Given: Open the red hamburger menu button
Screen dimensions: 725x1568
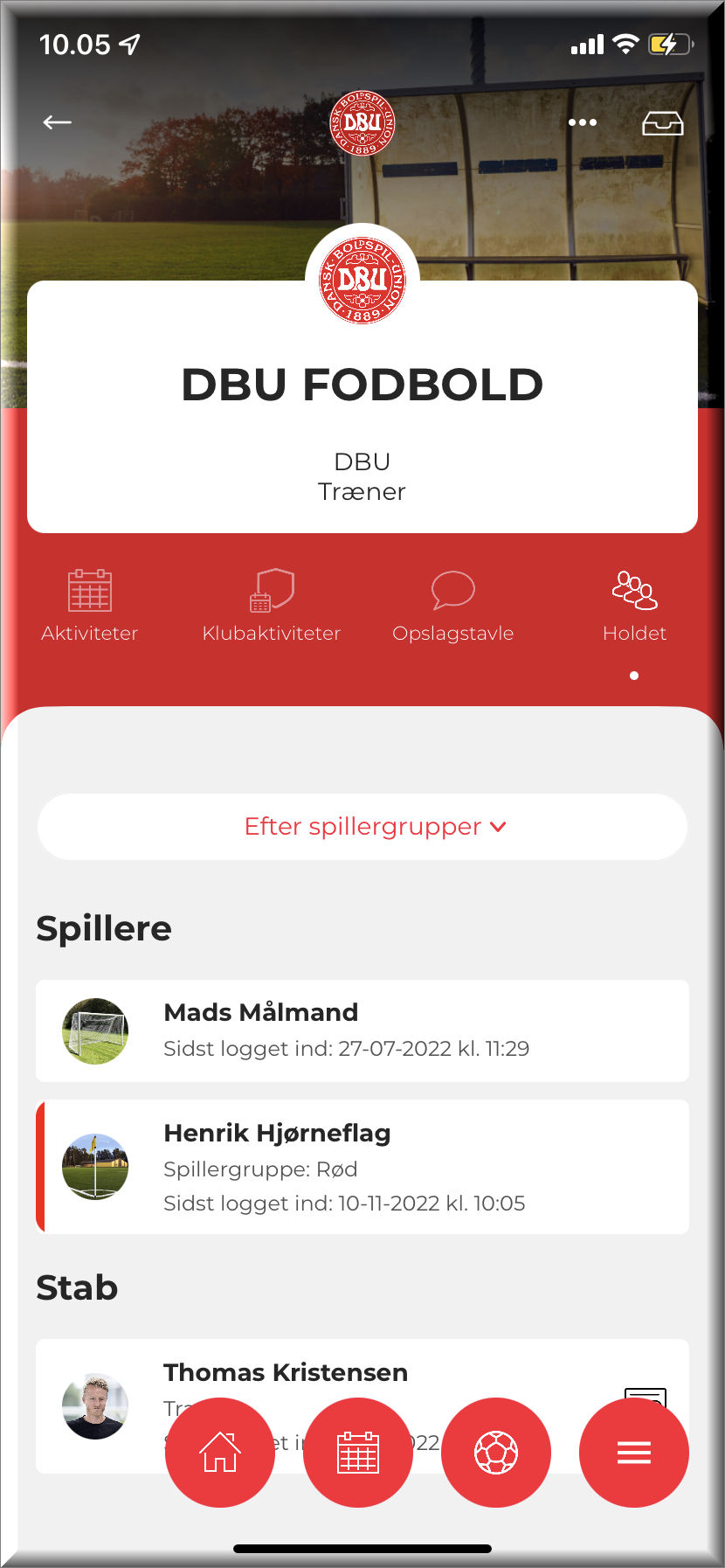Looking at the screenshot, I should (634, 1453).
